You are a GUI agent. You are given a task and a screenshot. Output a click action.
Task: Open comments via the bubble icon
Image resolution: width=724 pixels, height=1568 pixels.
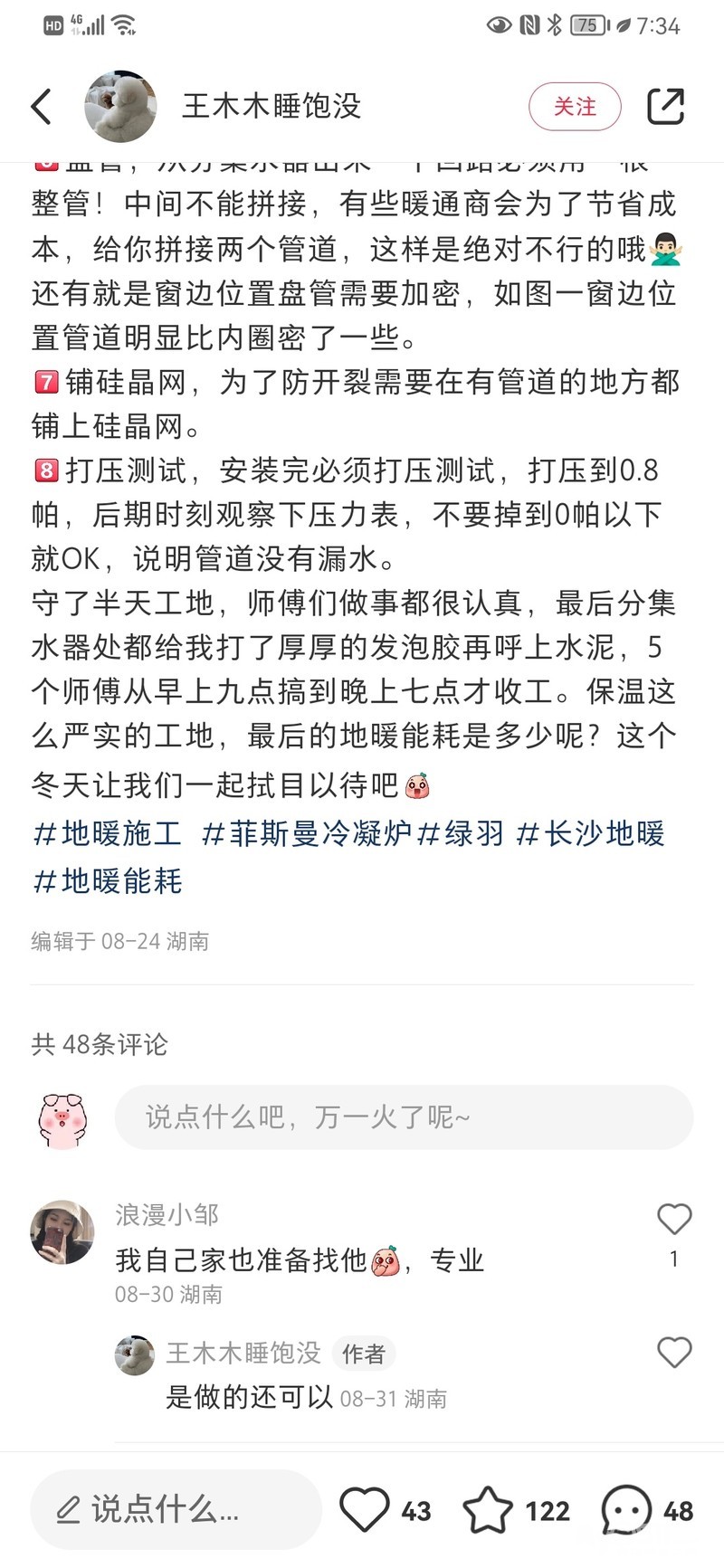pyautogui.click(x=626, y=1509)
